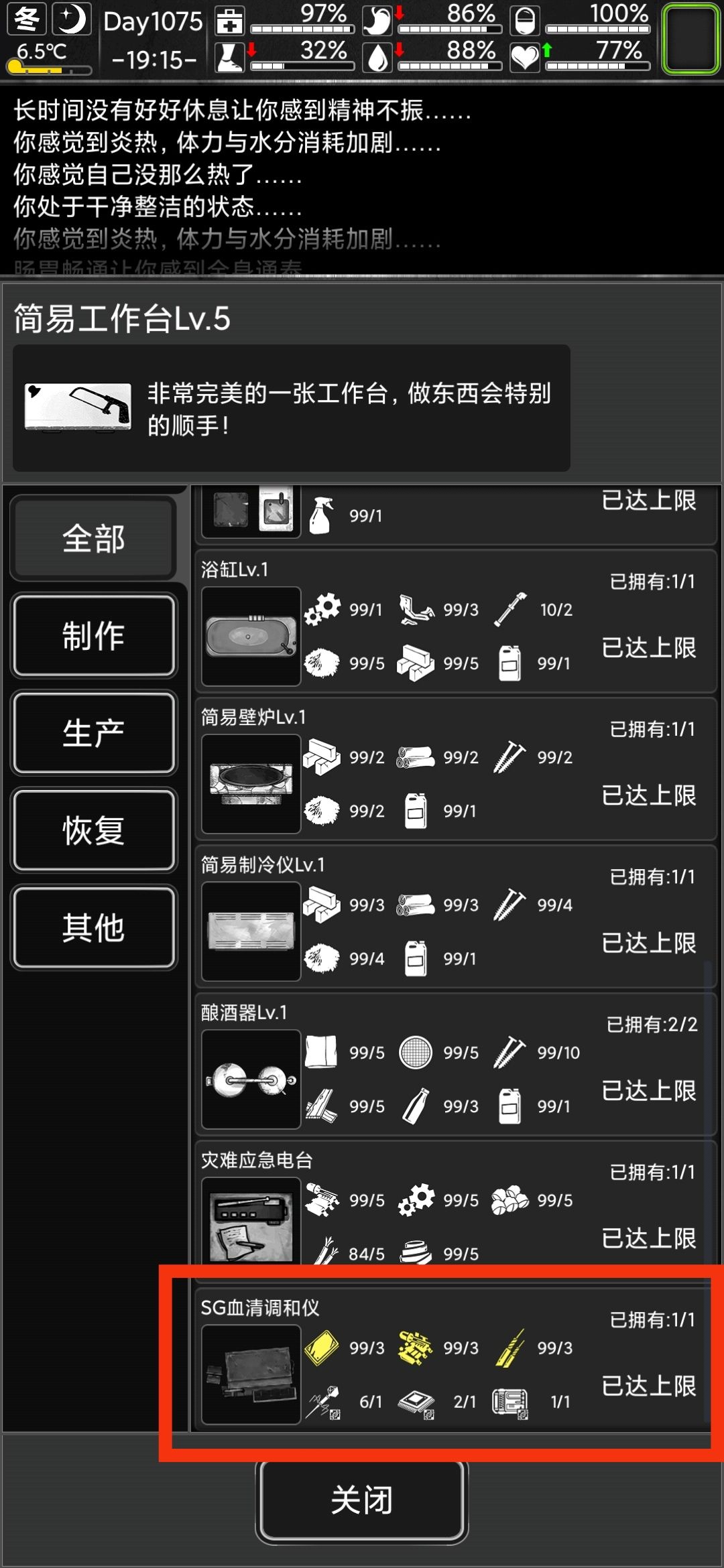Select the 简易壁炉Lv.1 recipe

coord(456,769)
